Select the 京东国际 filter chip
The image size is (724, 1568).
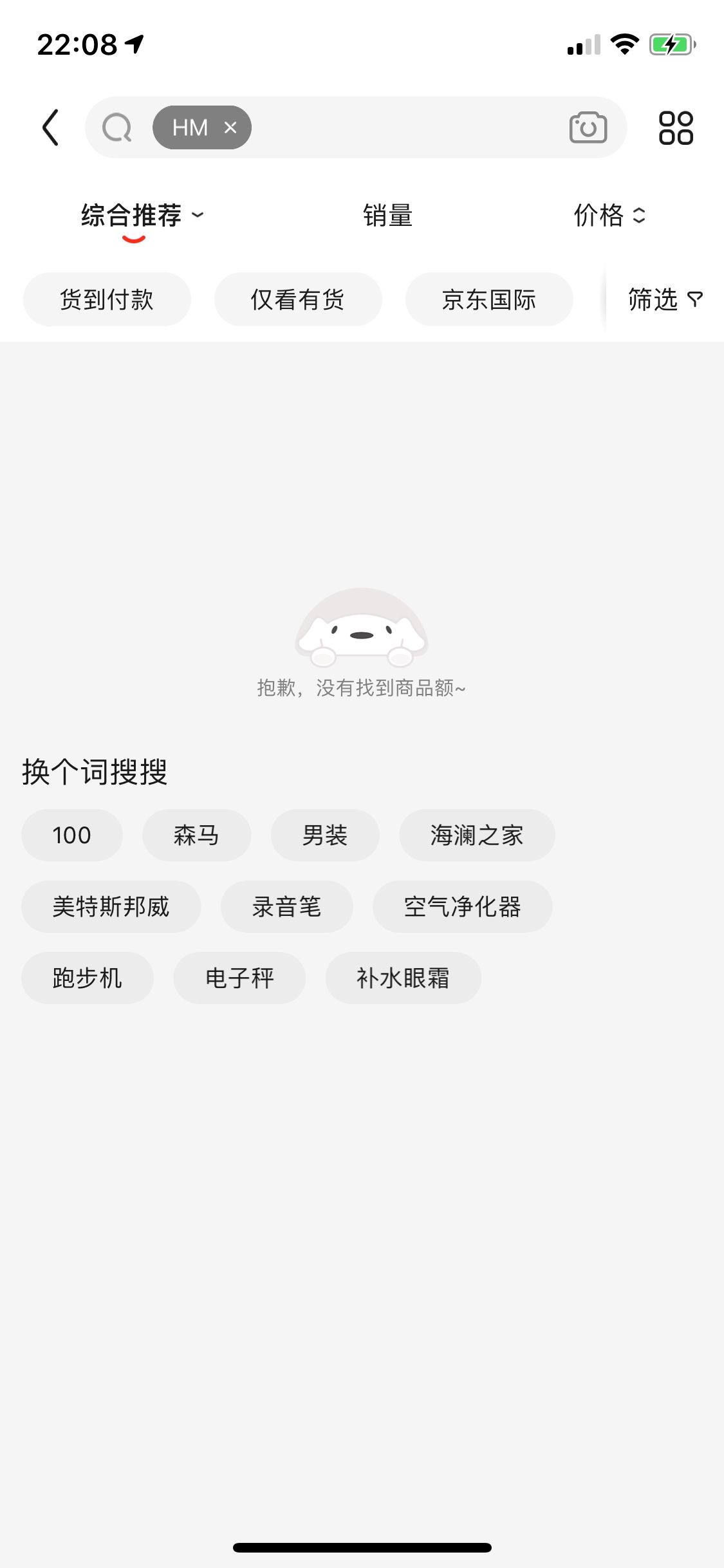coord(489,299)
